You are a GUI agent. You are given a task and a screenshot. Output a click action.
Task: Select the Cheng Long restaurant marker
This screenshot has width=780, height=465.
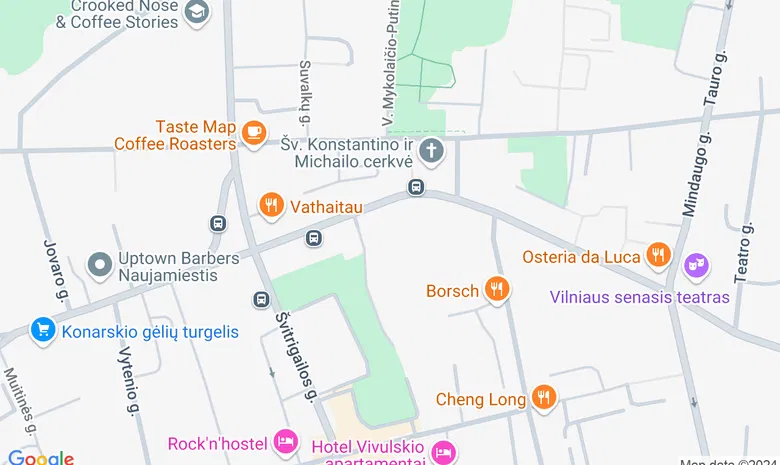tap(543, 398)
